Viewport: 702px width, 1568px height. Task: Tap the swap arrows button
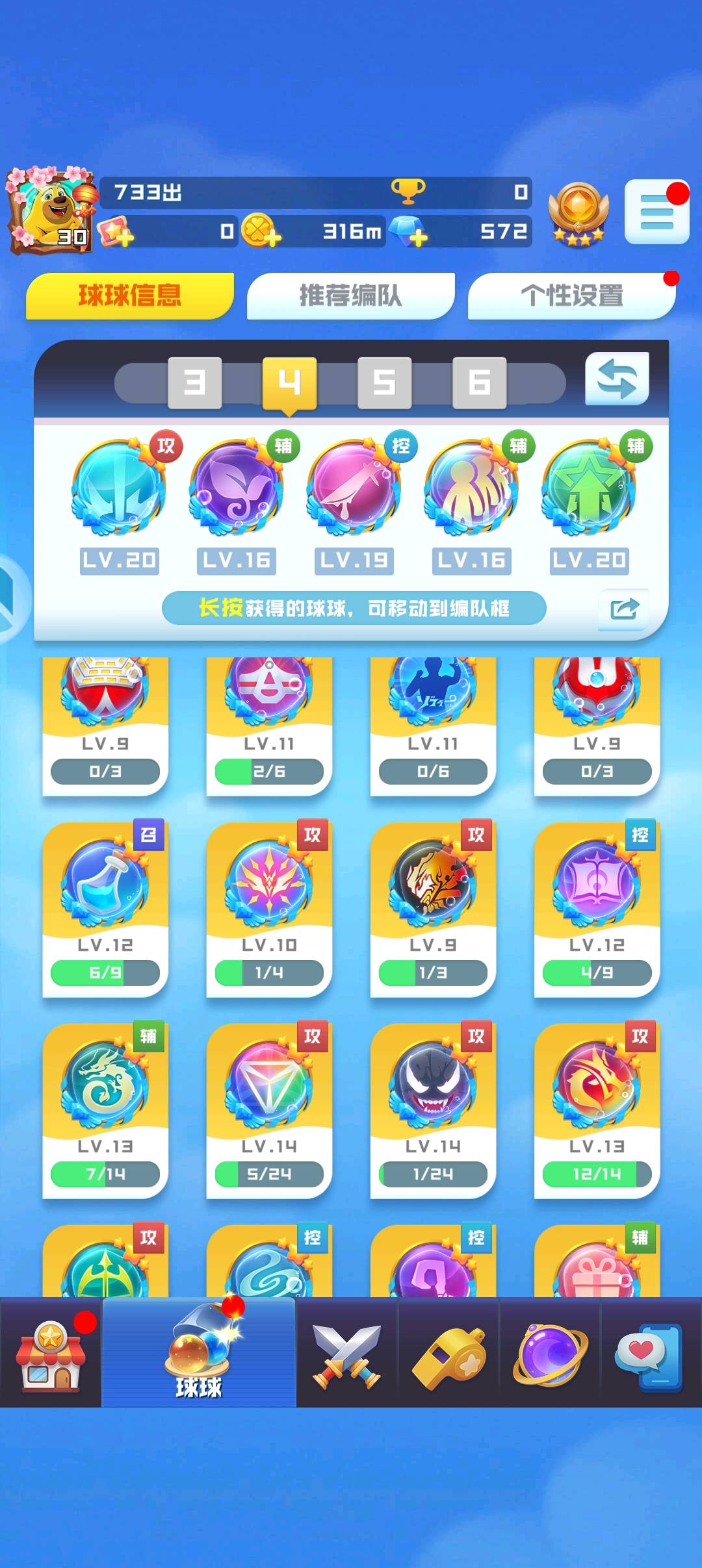pyautogui.click(x=617, y=379)
